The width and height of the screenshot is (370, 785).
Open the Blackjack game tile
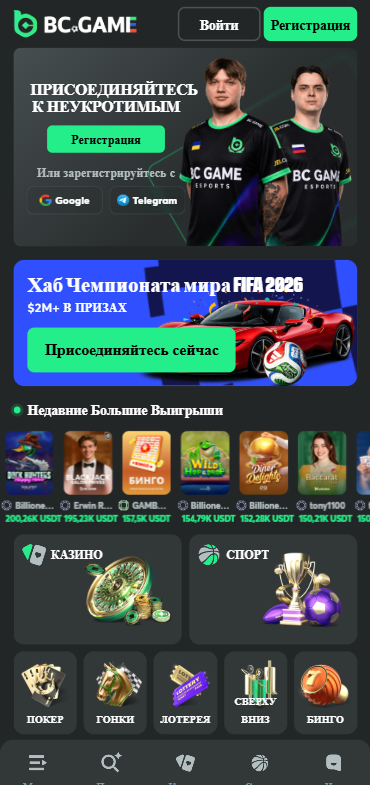tap(88, 463)
